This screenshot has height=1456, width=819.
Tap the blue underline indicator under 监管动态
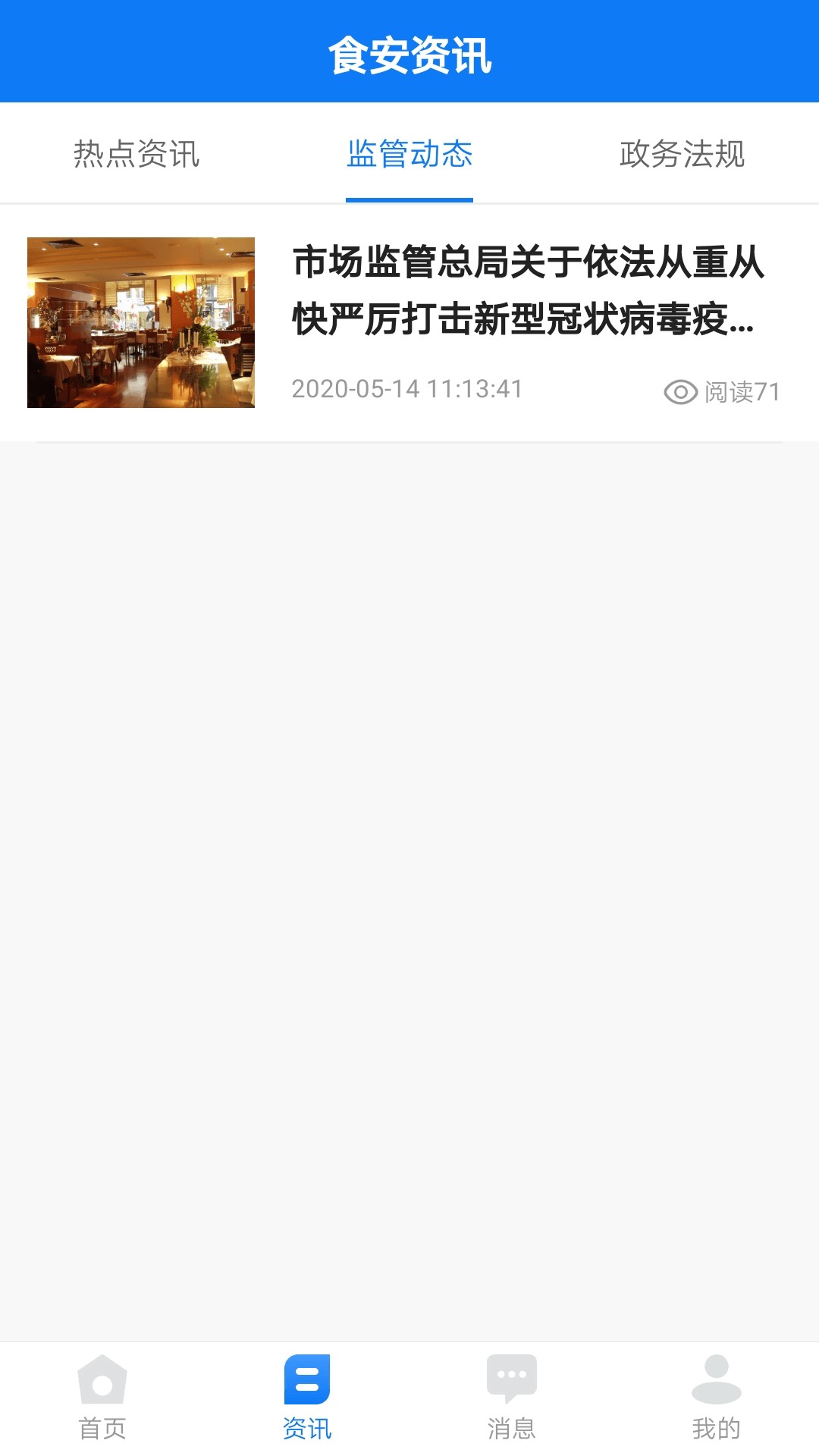(x=409, y=201)
